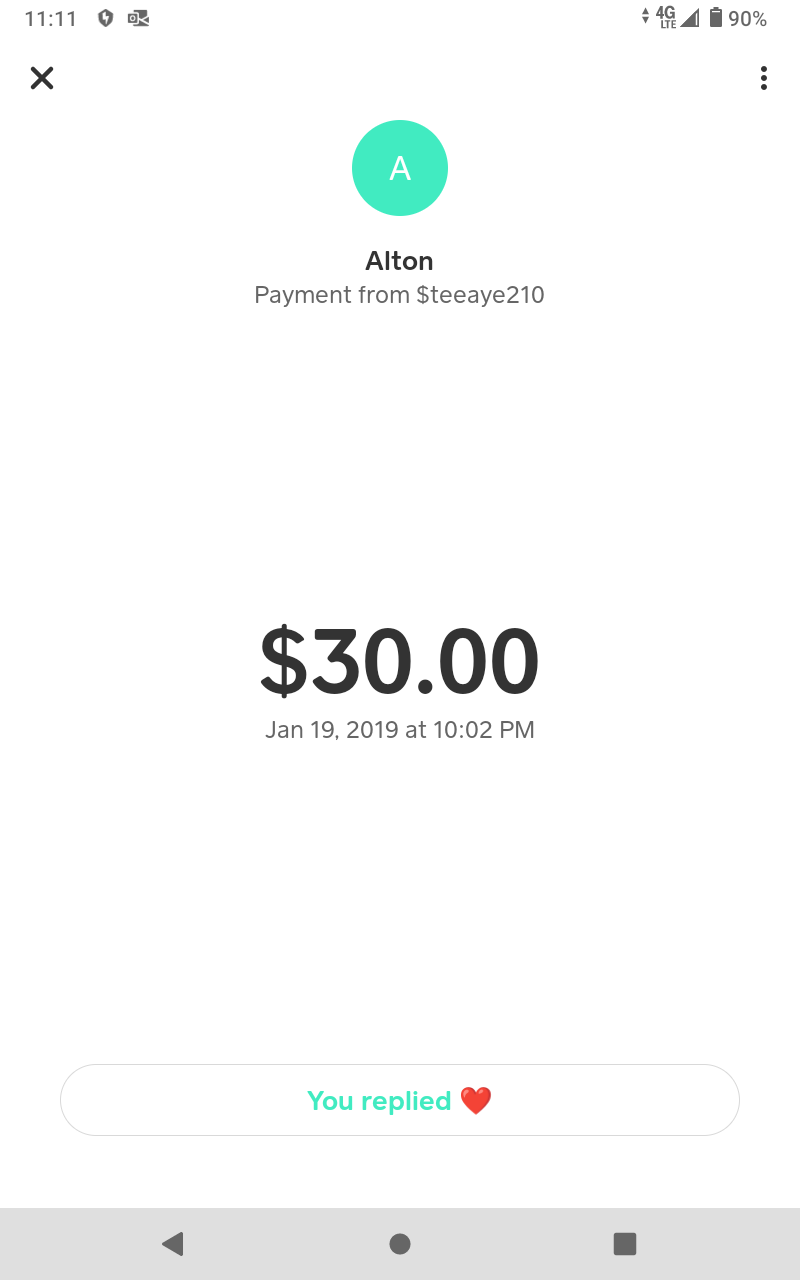Close the payment details screen
Image resolution: width=800 pixels, height=1280 pixels.
[42, 78]
